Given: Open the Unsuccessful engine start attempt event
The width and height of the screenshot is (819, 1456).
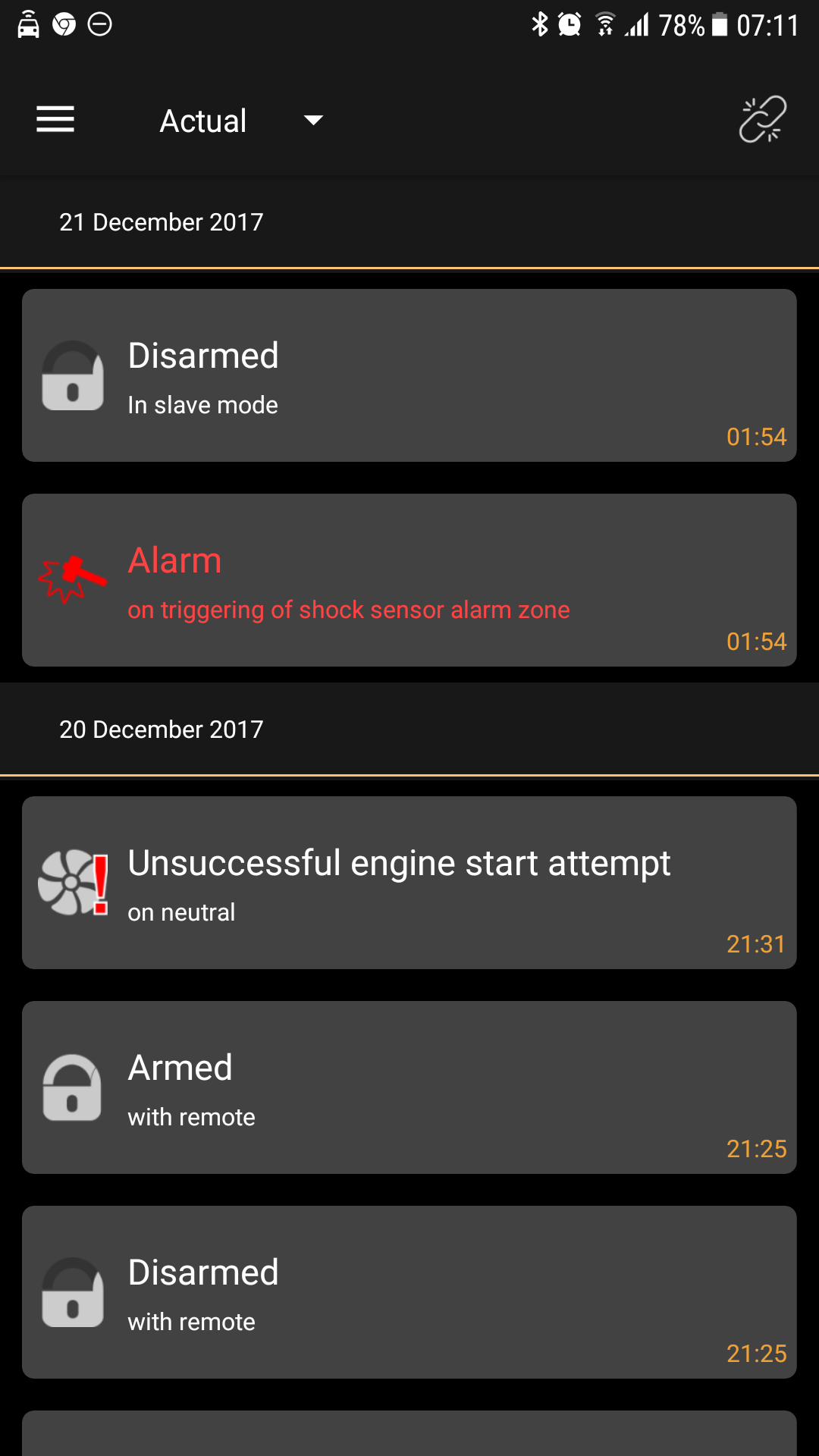Looking at the screenshot, I should pos(409,883).
